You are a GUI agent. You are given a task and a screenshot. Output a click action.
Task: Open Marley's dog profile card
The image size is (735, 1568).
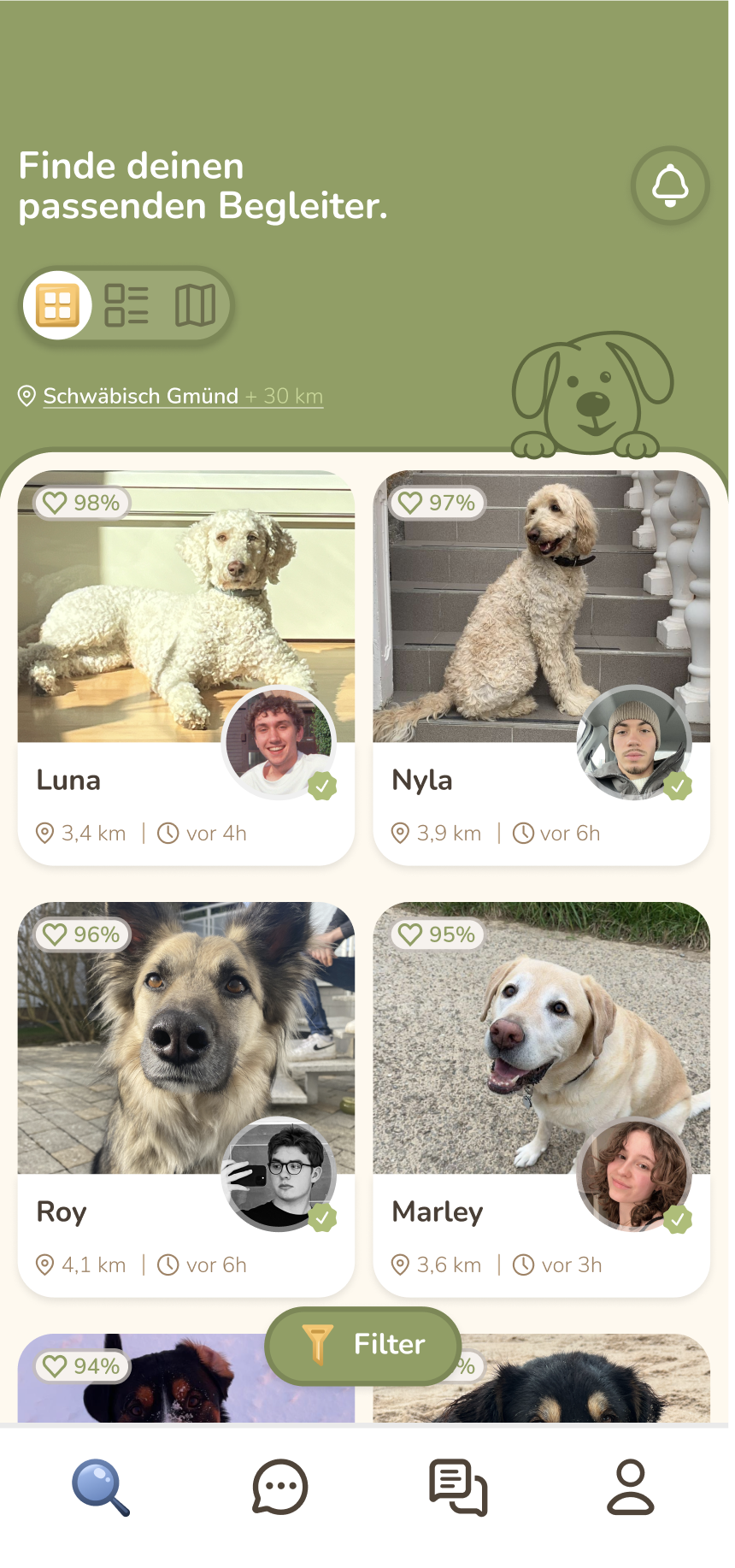click(x=513, y=1043)
